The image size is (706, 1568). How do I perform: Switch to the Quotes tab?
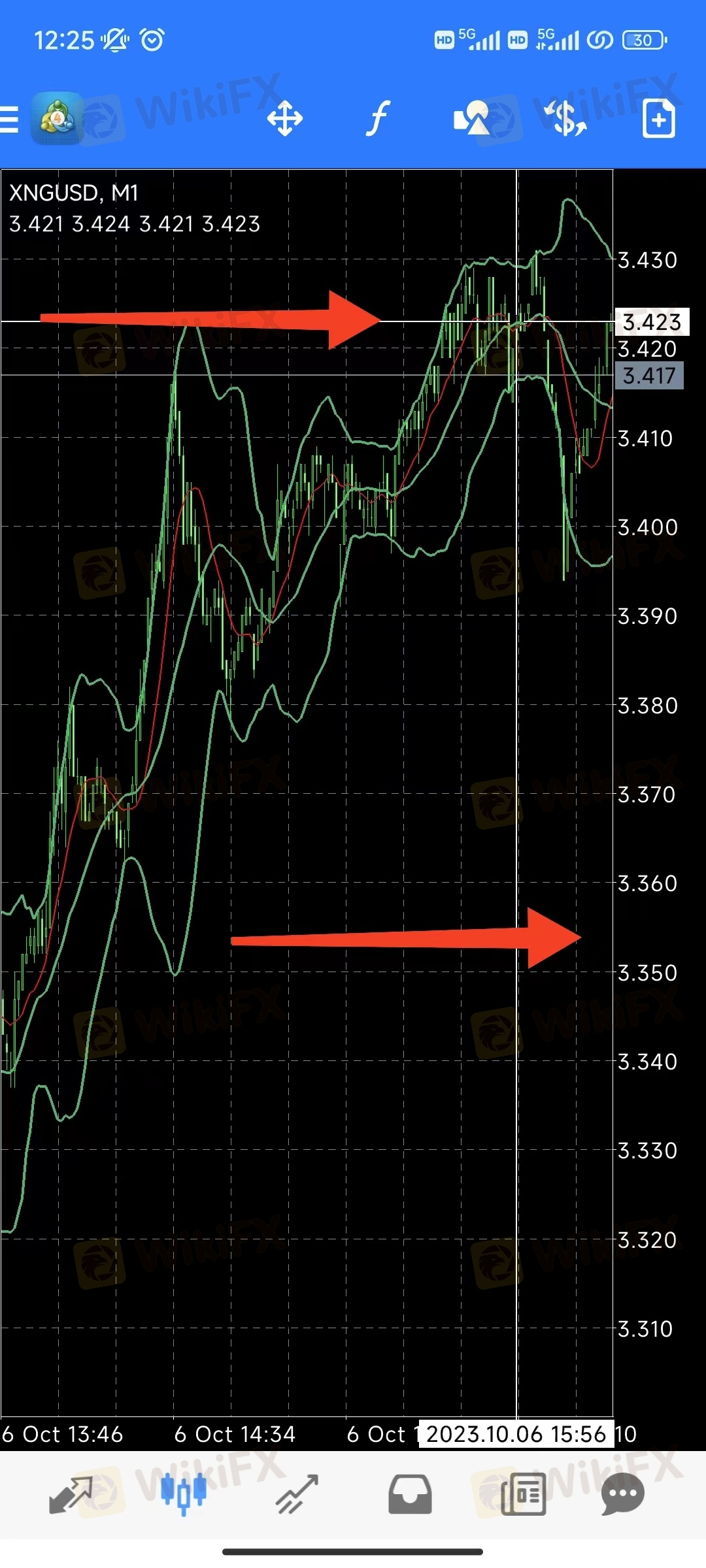(x=71, y=1494)
